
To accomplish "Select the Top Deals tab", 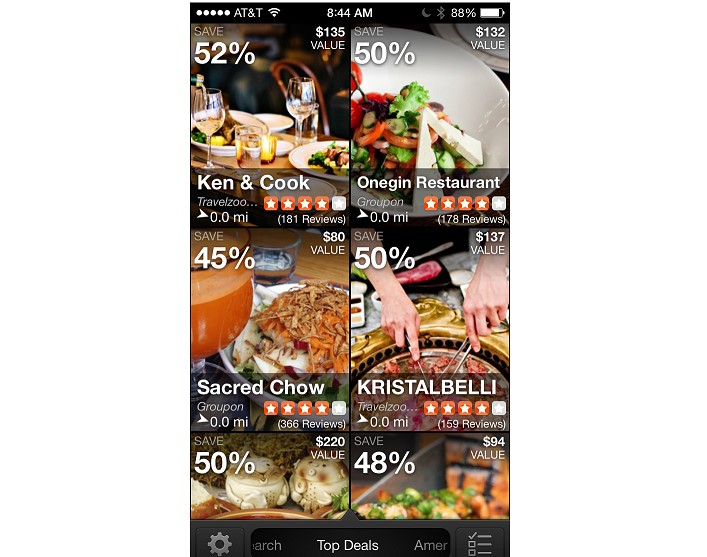I will [347, 545].
